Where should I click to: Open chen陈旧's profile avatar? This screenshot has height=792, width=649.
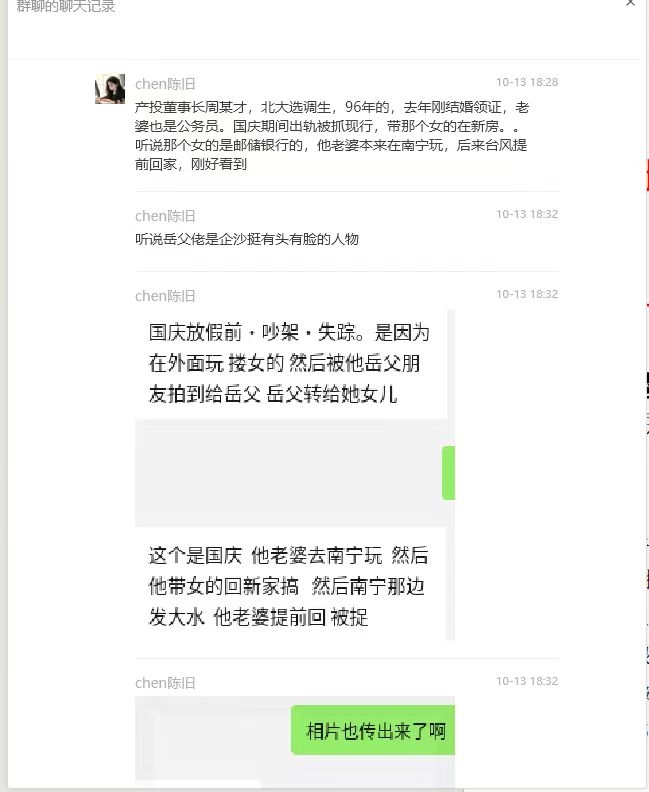click(x=110, y=89)
